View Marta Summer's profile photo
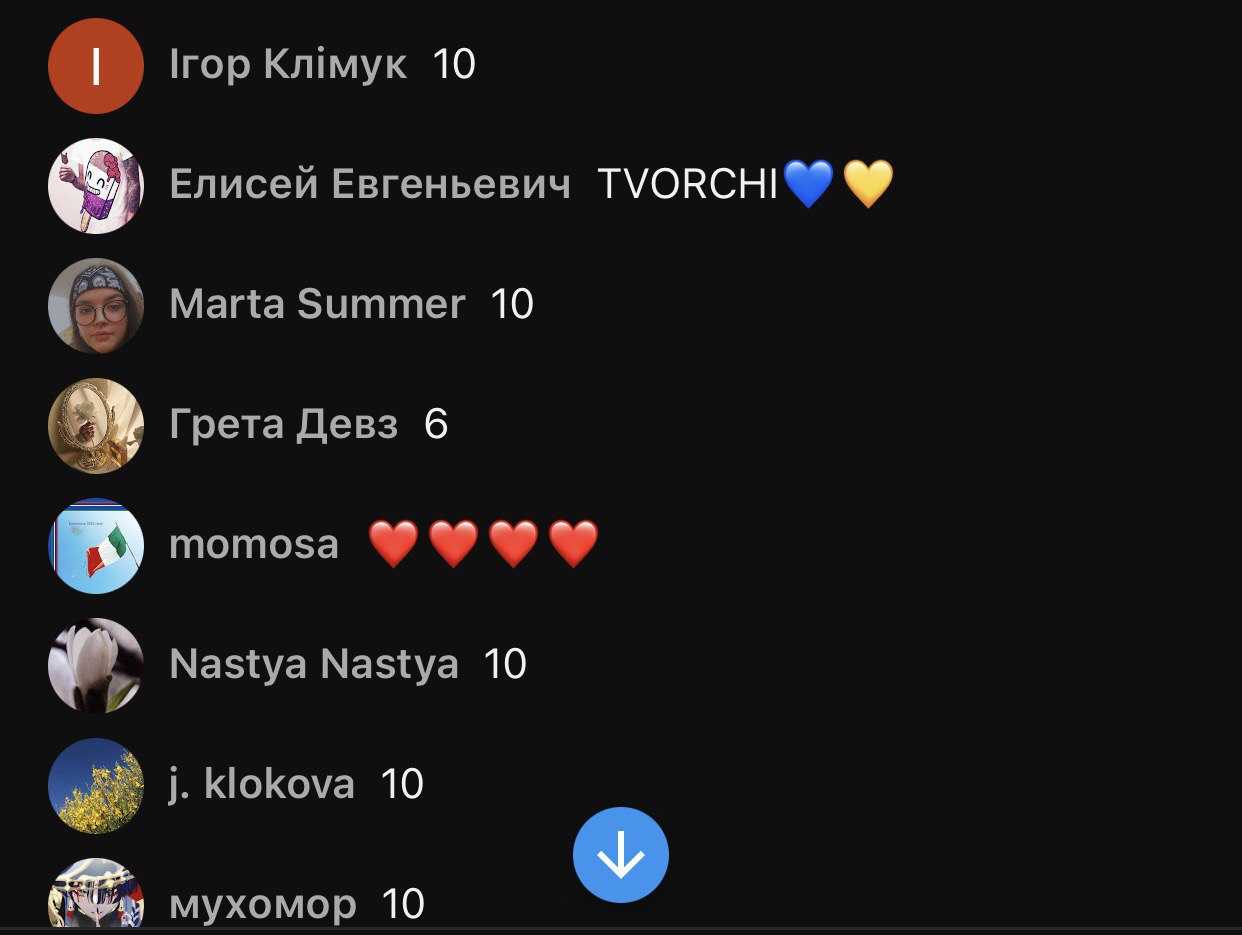Viewport: 1242px width, 935px height. 96,306
